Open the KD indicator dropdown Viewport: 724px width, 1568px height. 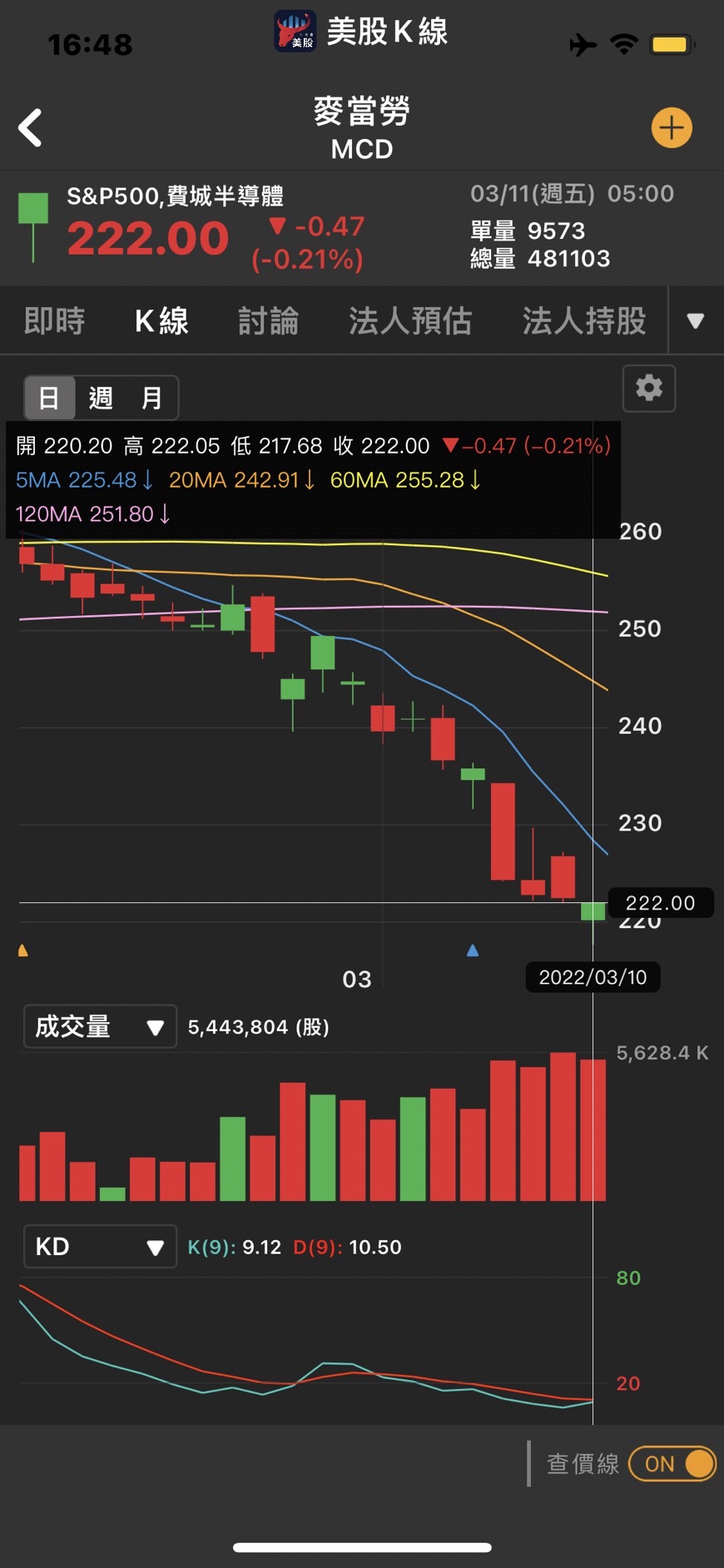(100, 1246)
